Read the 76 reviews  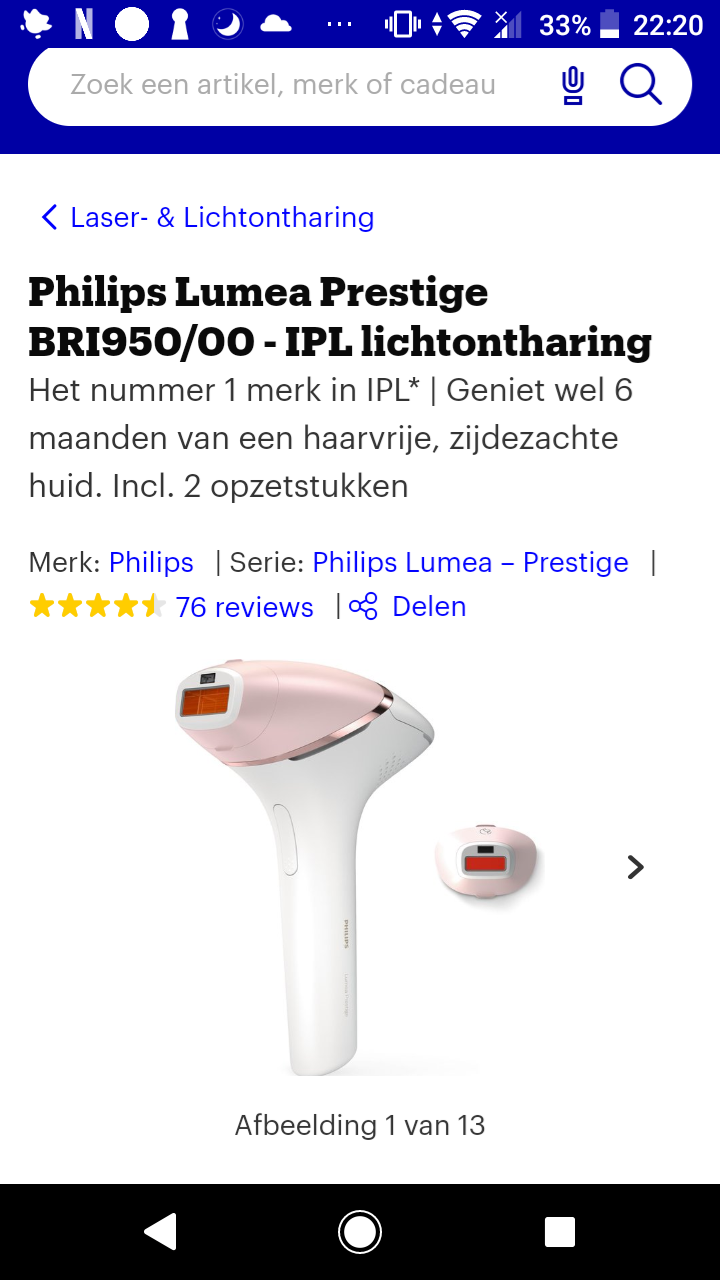tap(244, 607)
